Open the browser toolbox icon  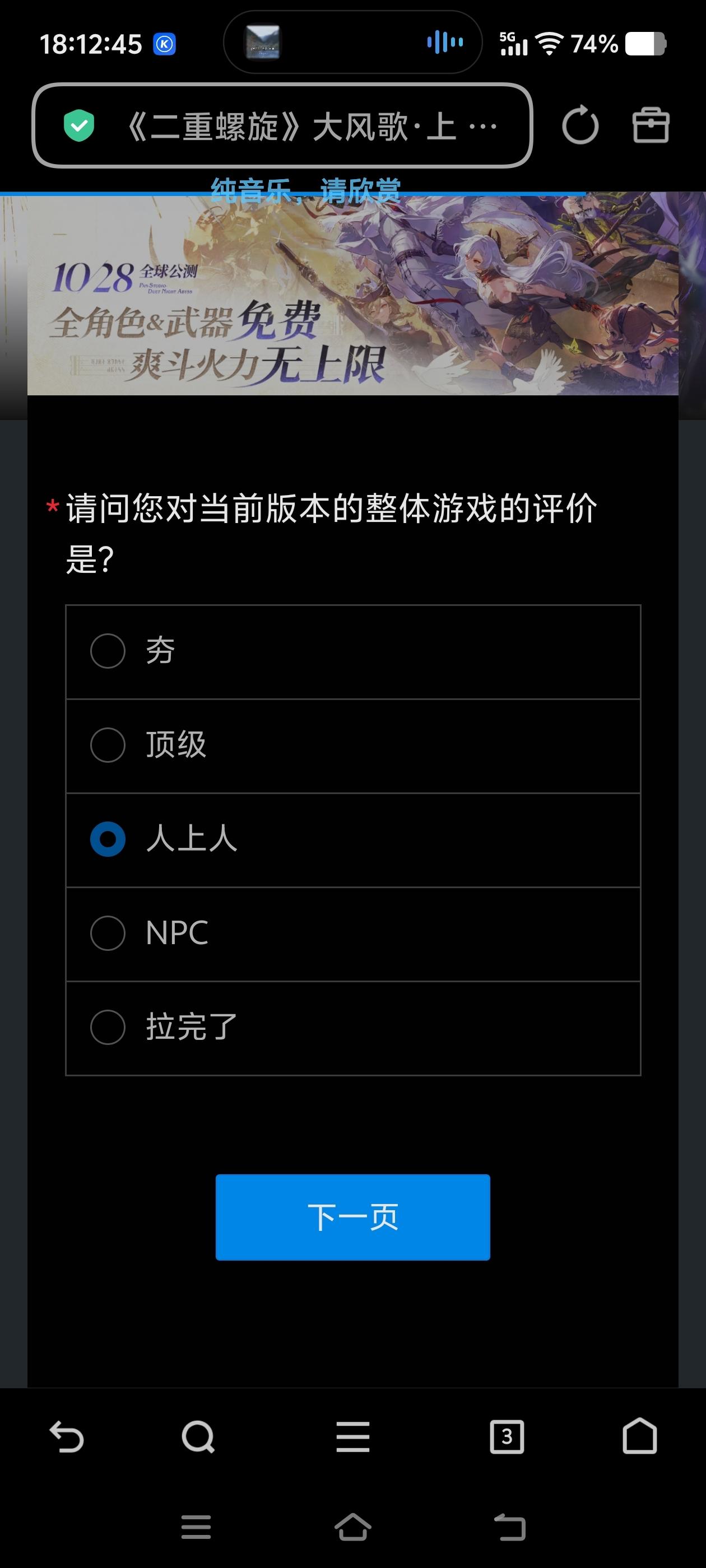click(651, 125)
